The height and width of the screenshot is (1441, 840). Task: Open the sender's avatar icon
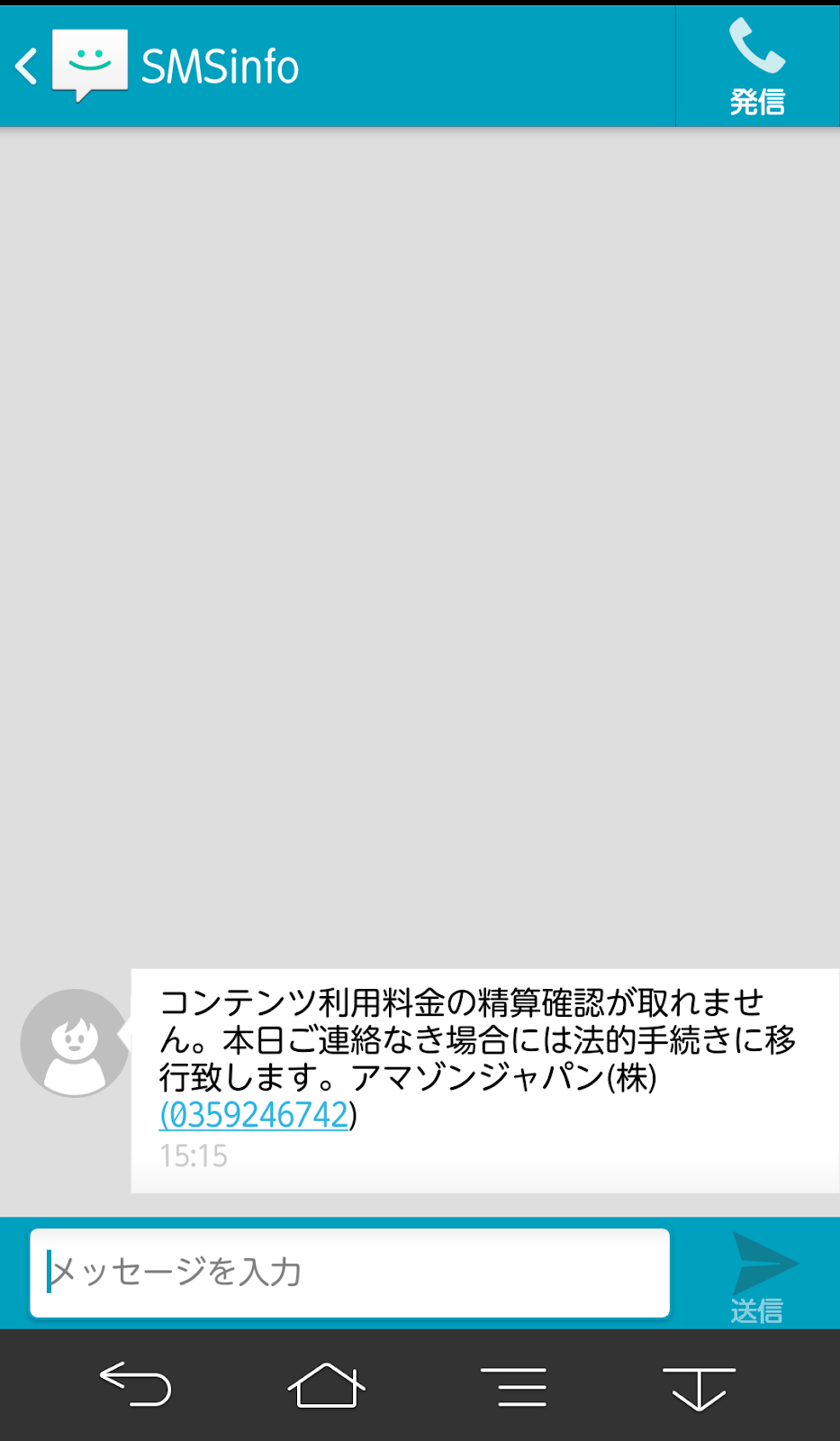click(x=75, y=1043)
